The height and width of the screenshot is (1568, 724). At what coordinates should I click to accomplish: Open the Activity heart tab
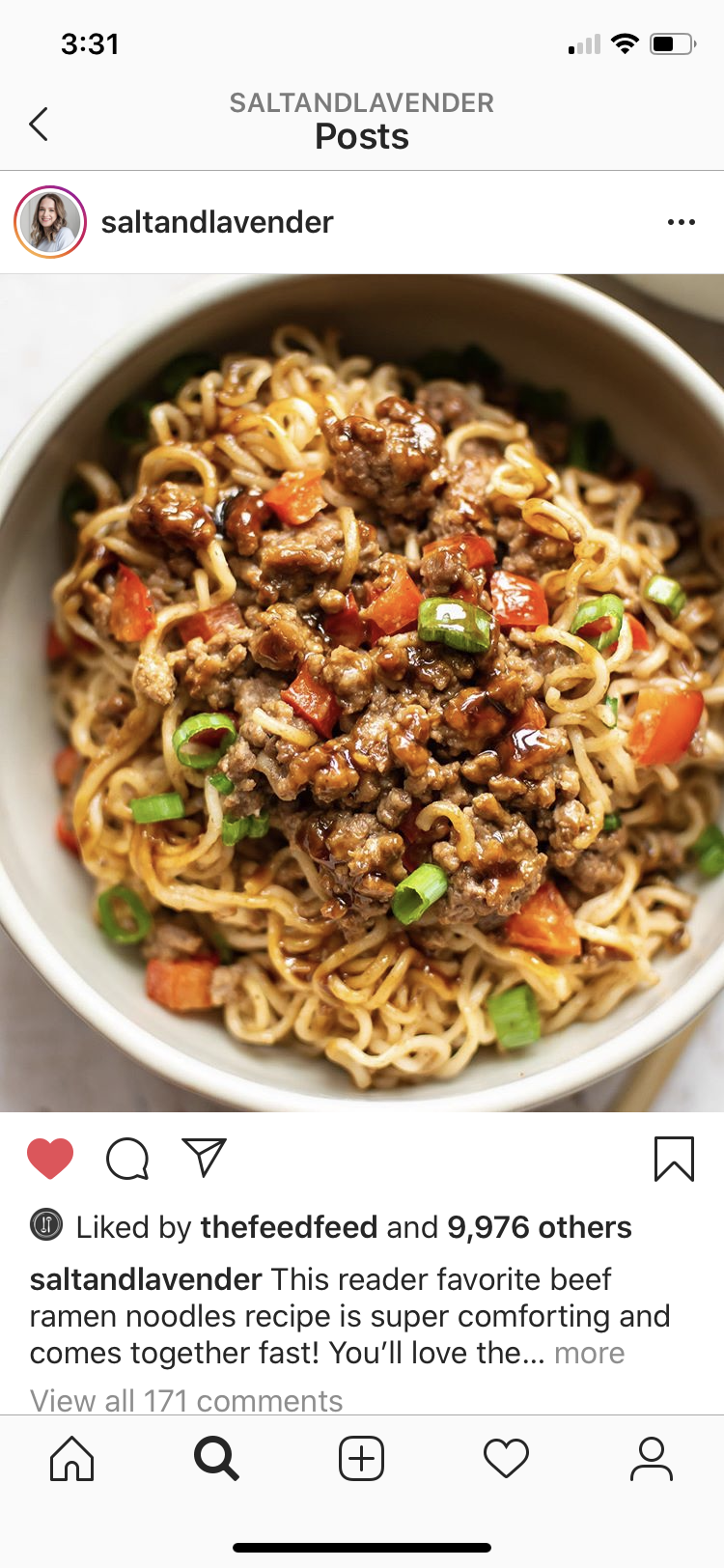[506, 1458]
